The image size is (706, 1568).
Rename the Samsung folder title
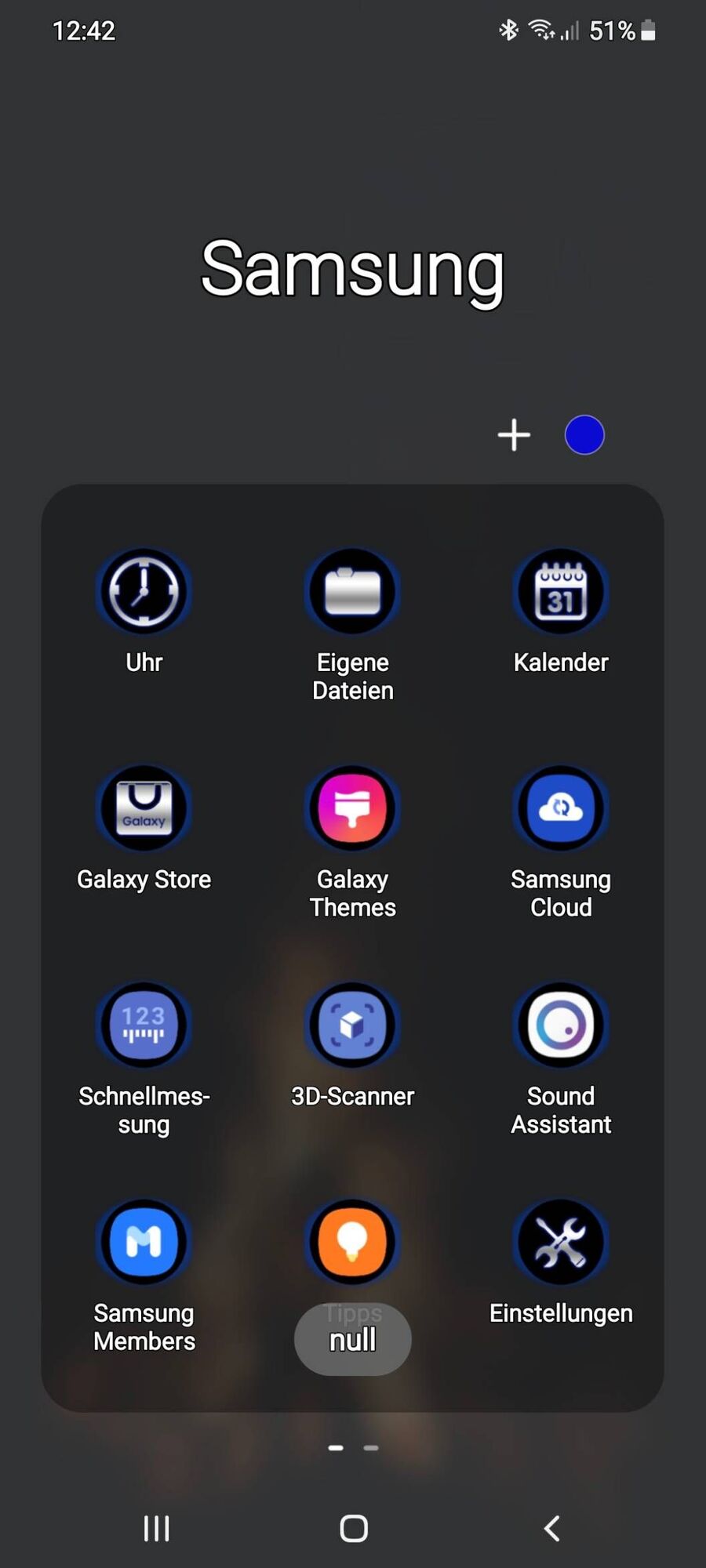[x=352, y=269]
